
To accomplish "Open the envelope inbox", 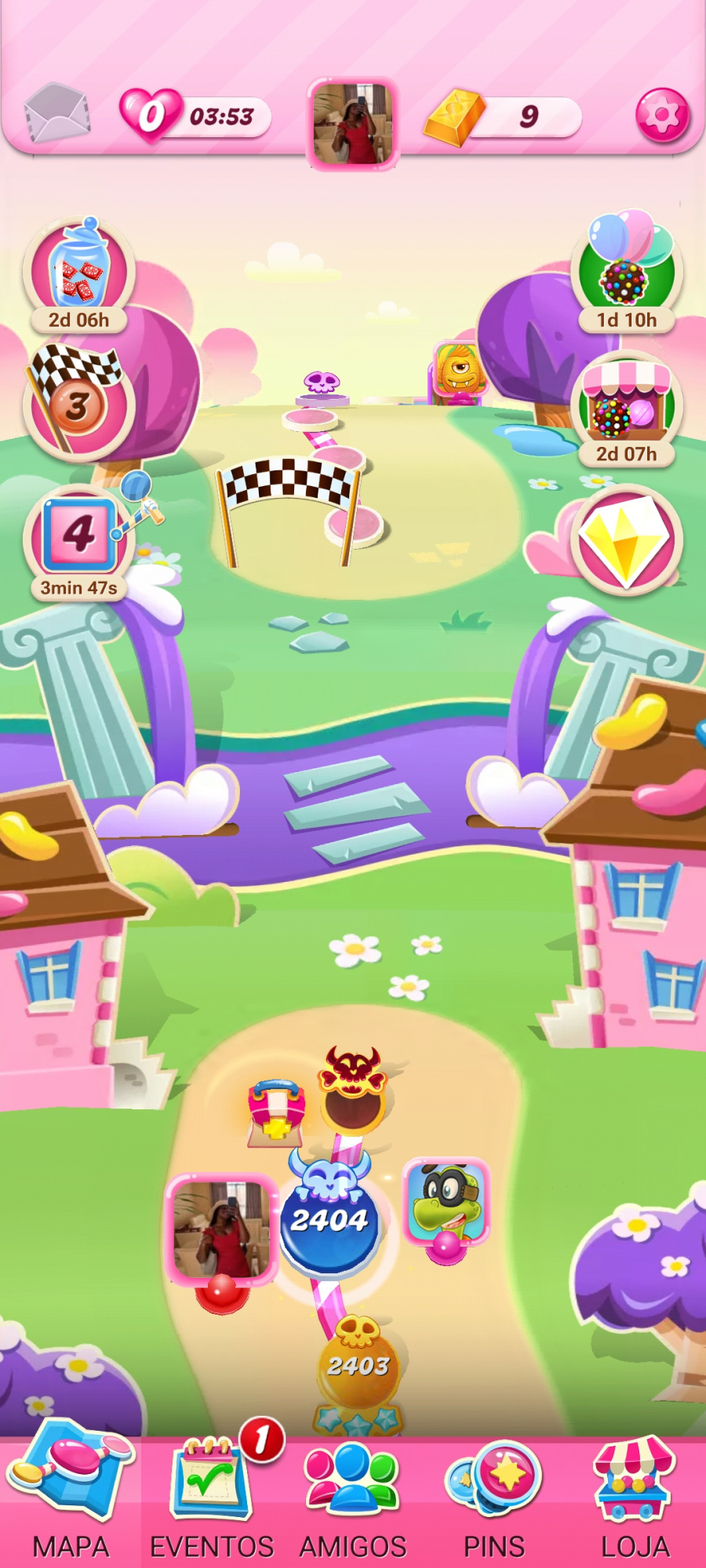I will (x=56, y=113).
